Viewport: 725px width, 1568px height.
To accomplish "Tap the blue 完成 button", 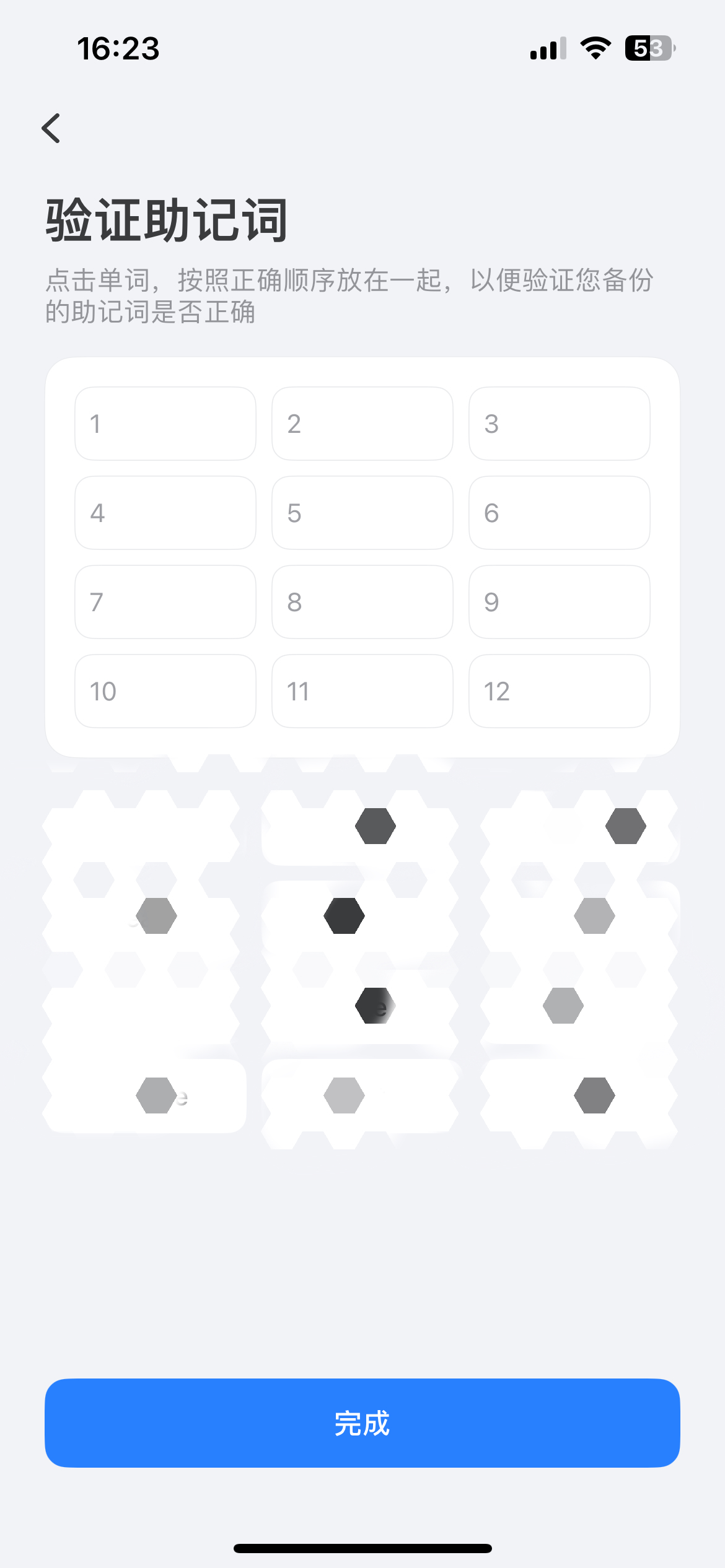I will point(362,1422).
